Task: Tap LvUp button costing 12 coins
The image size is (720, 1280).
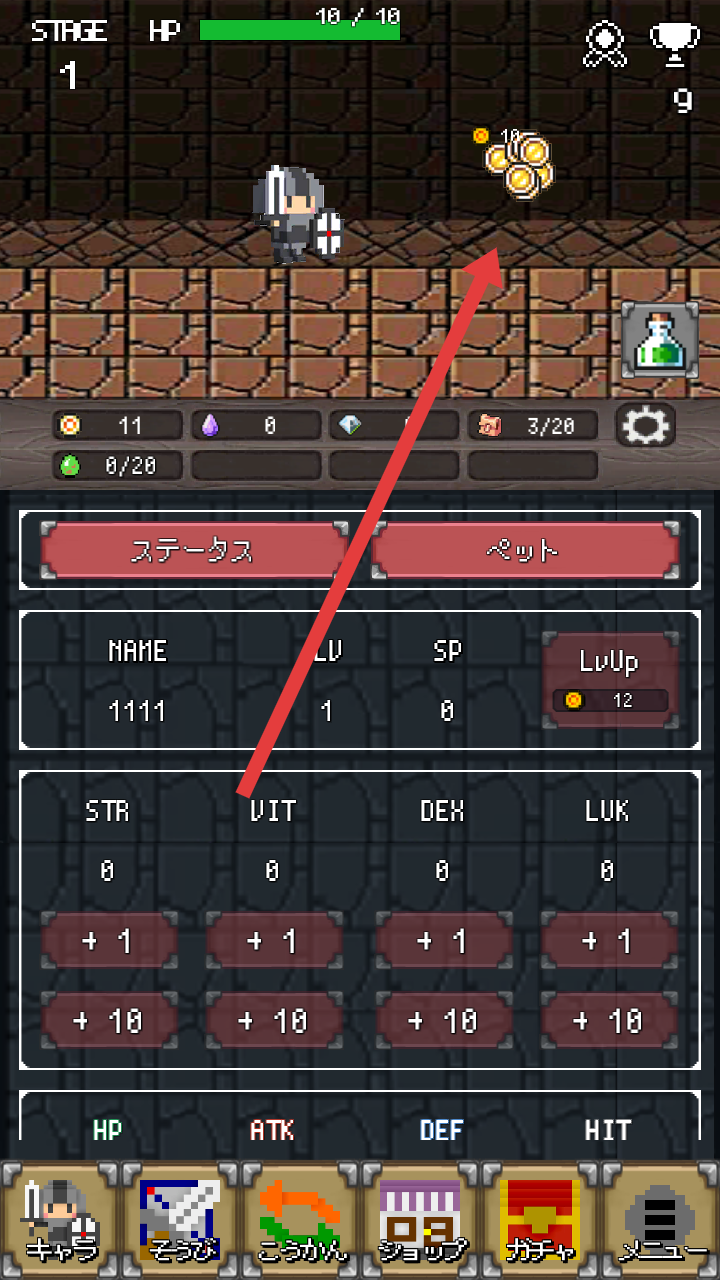Action: (x=610, y=678)
